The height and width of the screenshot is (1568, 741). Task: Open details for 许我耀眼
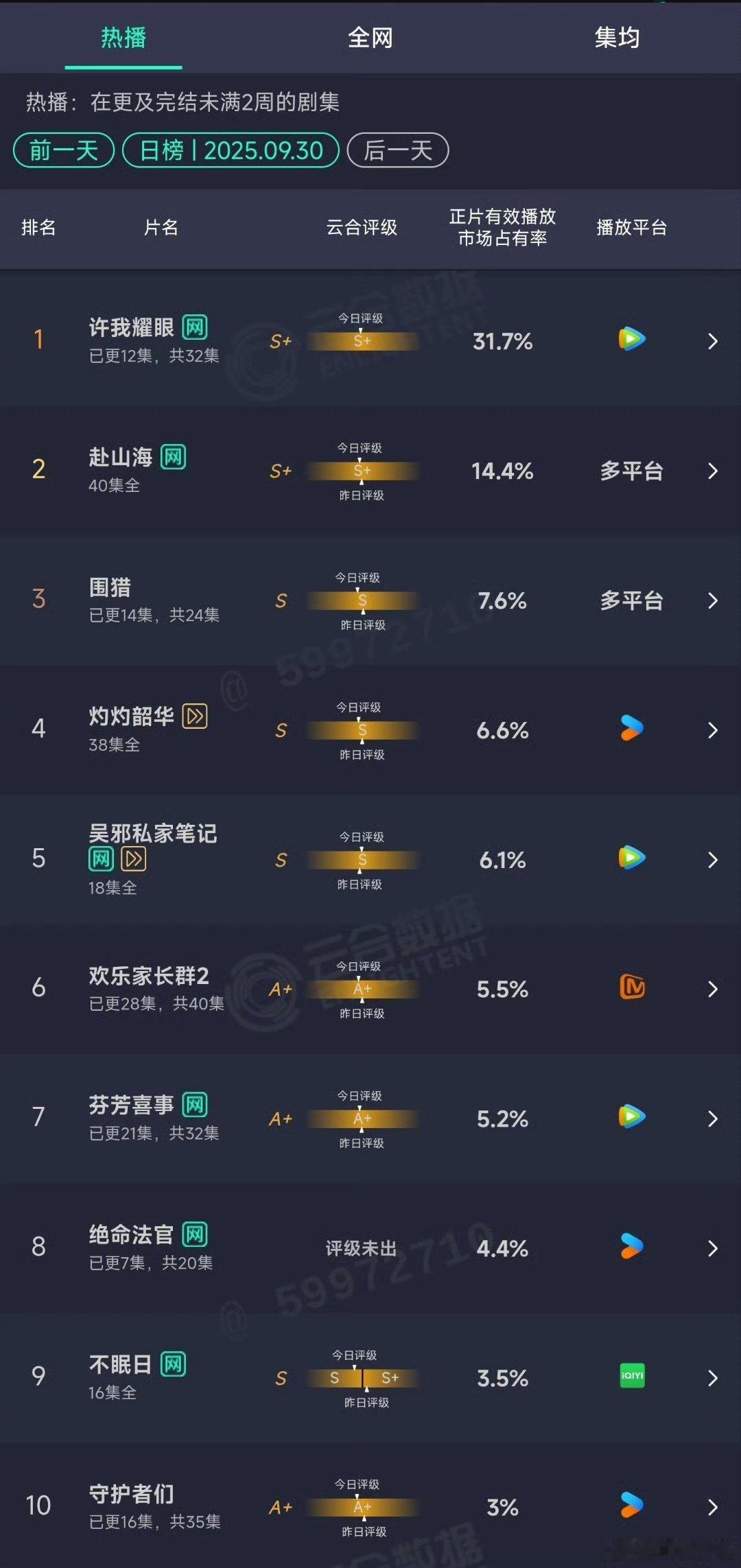[370, 340]
